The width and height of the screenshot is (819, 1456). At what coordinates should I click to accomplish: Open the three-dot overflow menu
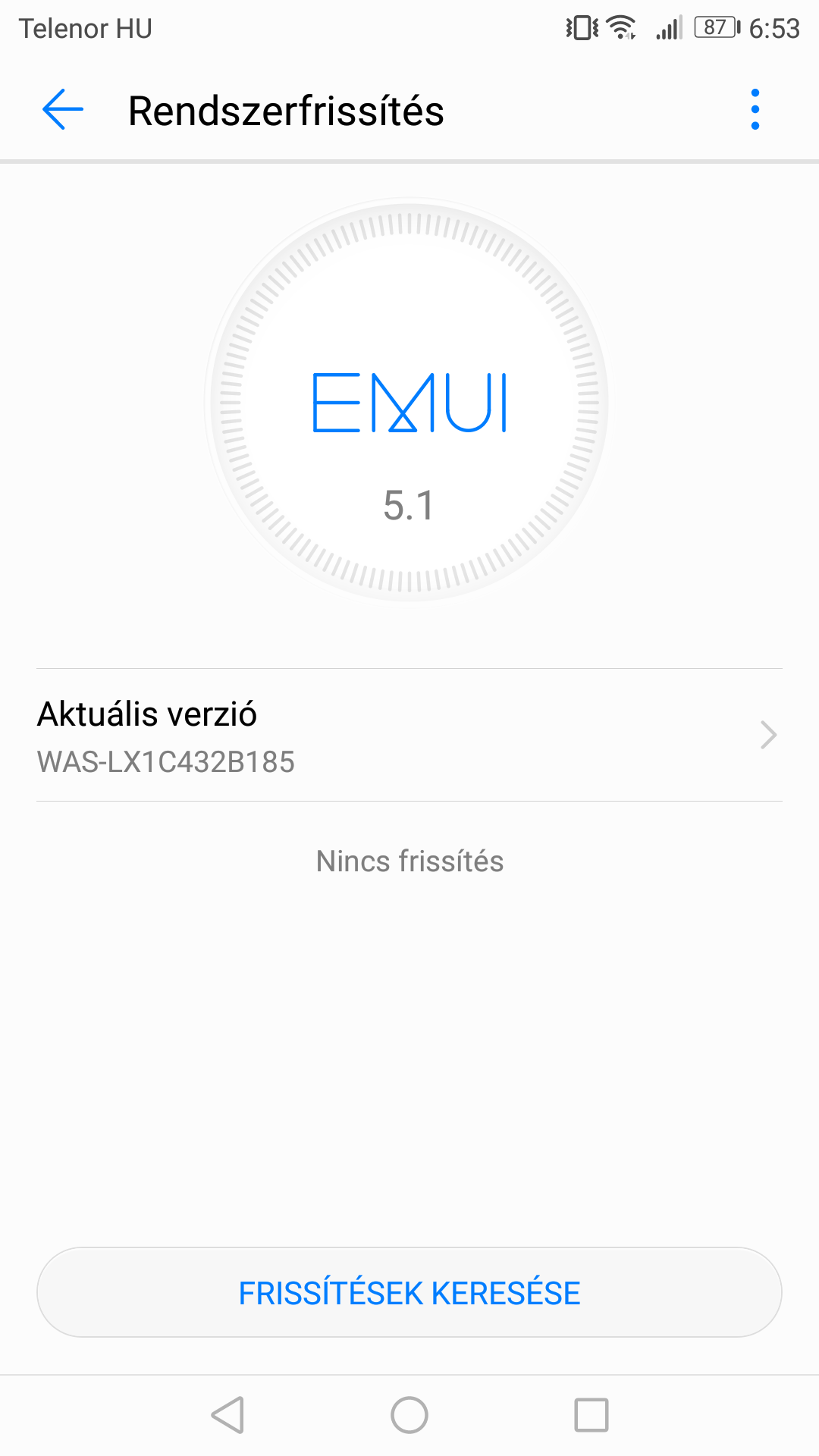coord(755,110)
